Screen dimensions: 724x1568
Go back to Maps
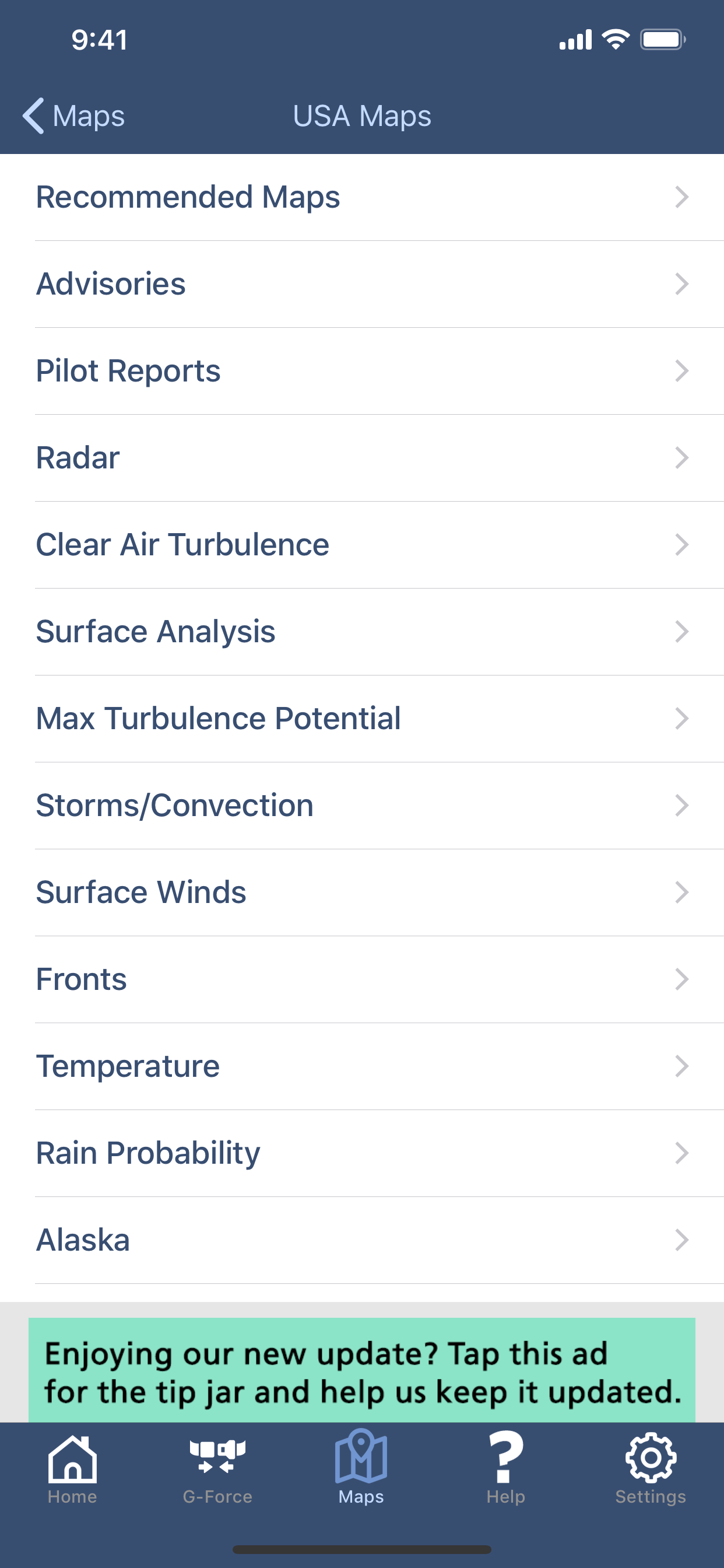coord(74,116)
